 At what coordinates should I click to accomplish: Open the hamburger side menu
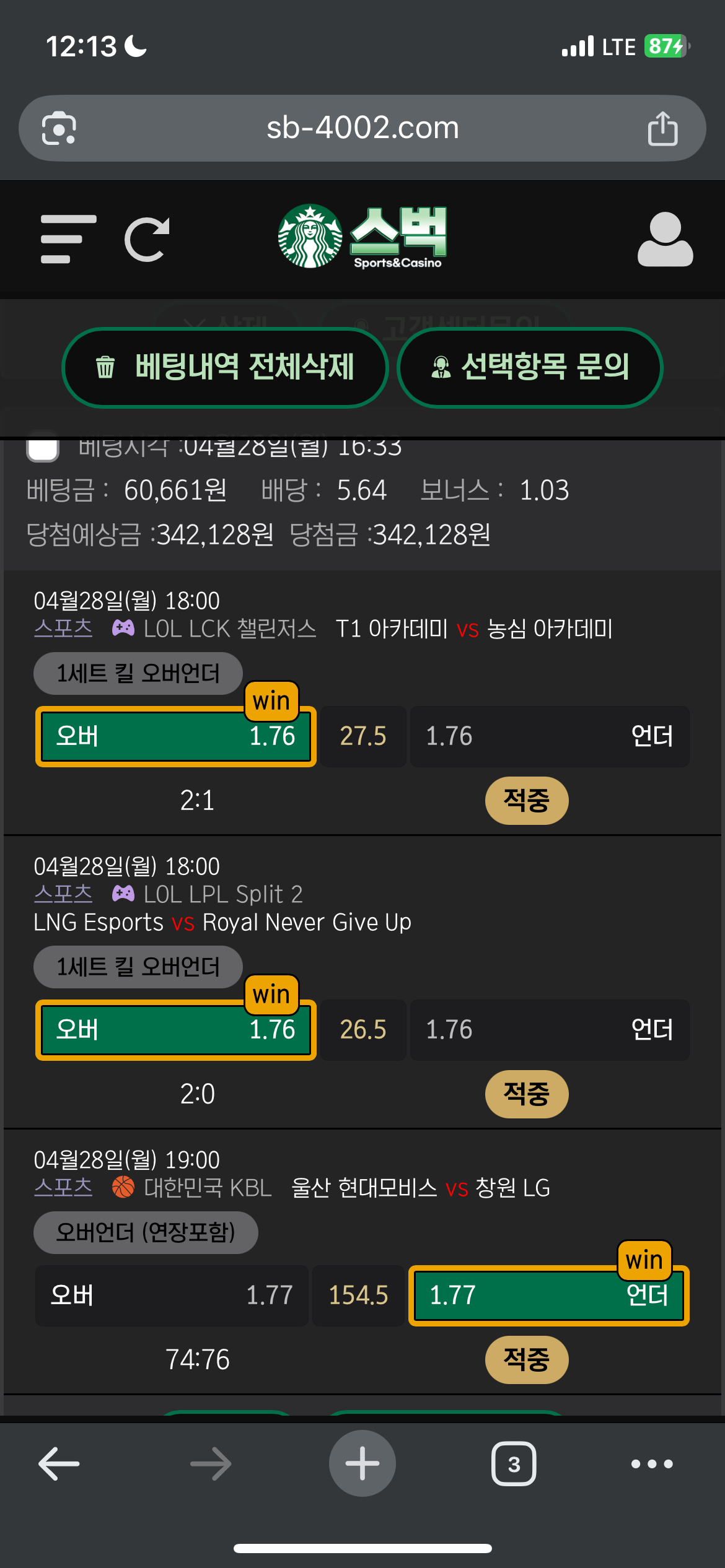point(68,239)
